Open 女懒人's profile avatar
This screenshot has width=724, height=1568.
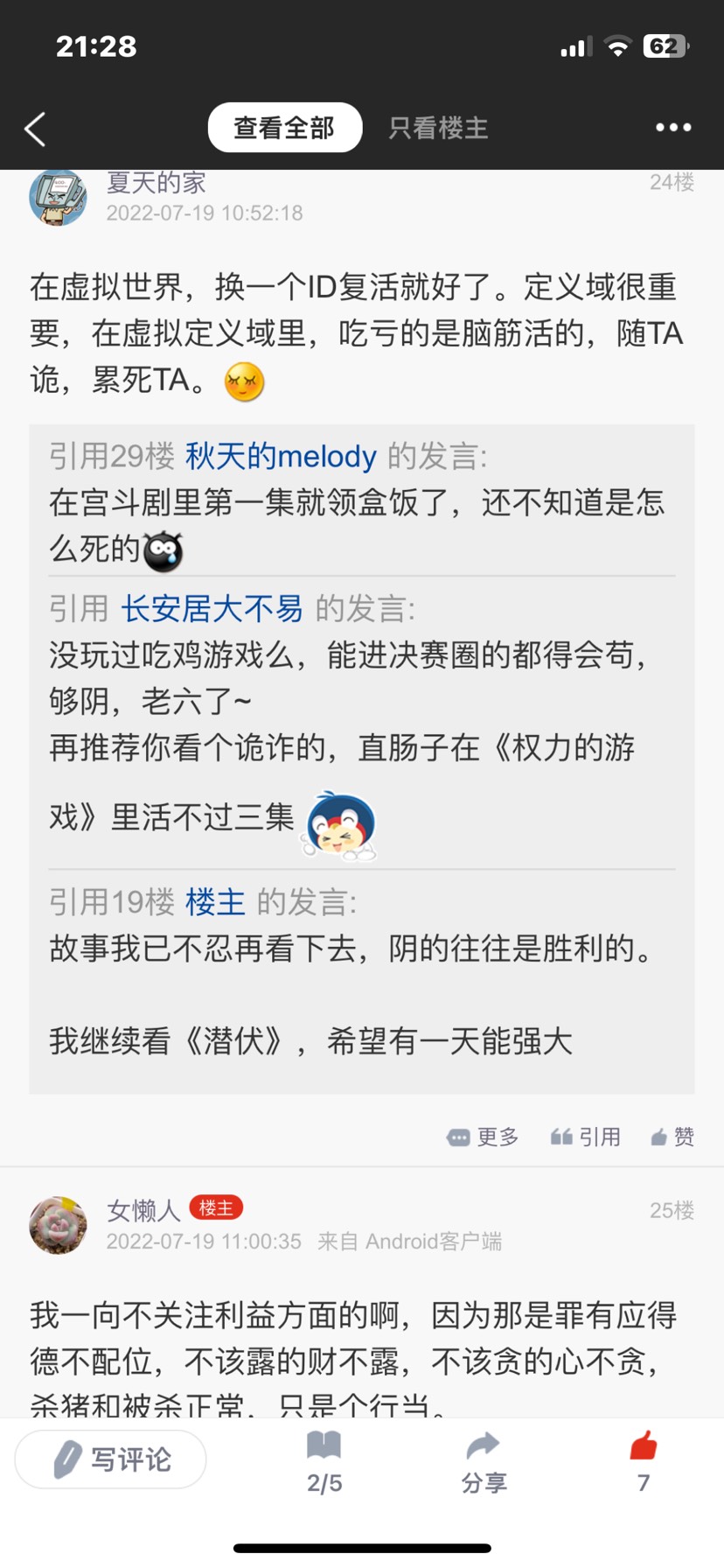58,1225
